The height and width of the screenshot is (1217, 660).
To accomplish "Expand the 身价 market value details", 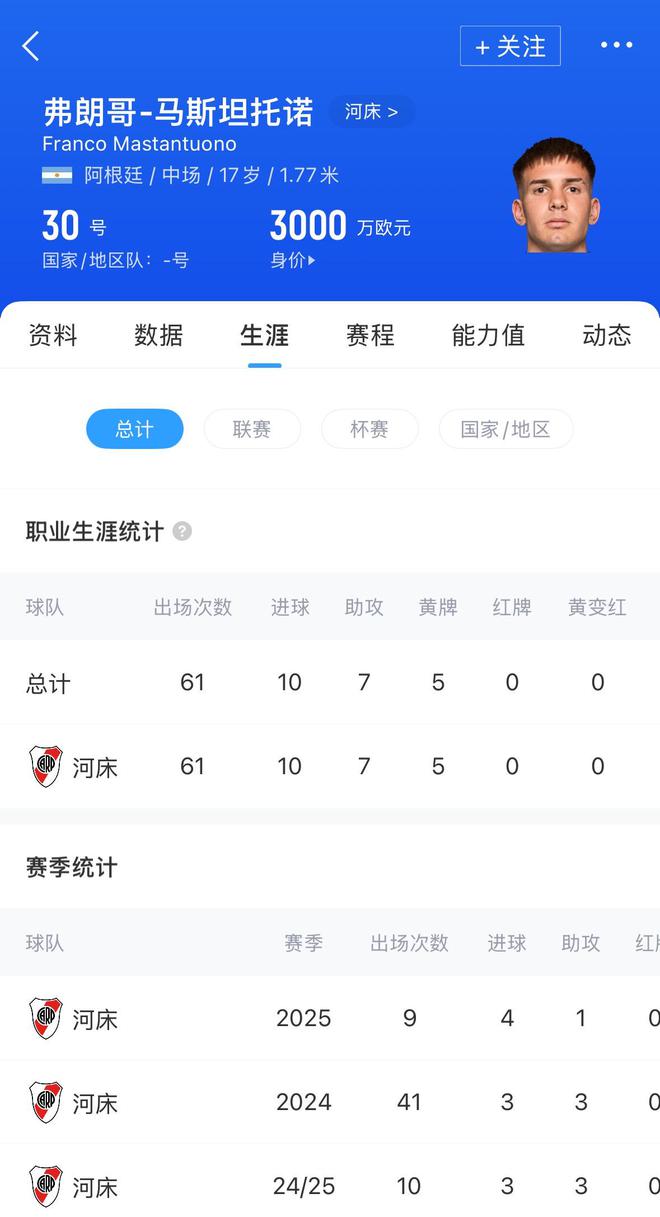I will pyautogui.click(x=293, y=261).
